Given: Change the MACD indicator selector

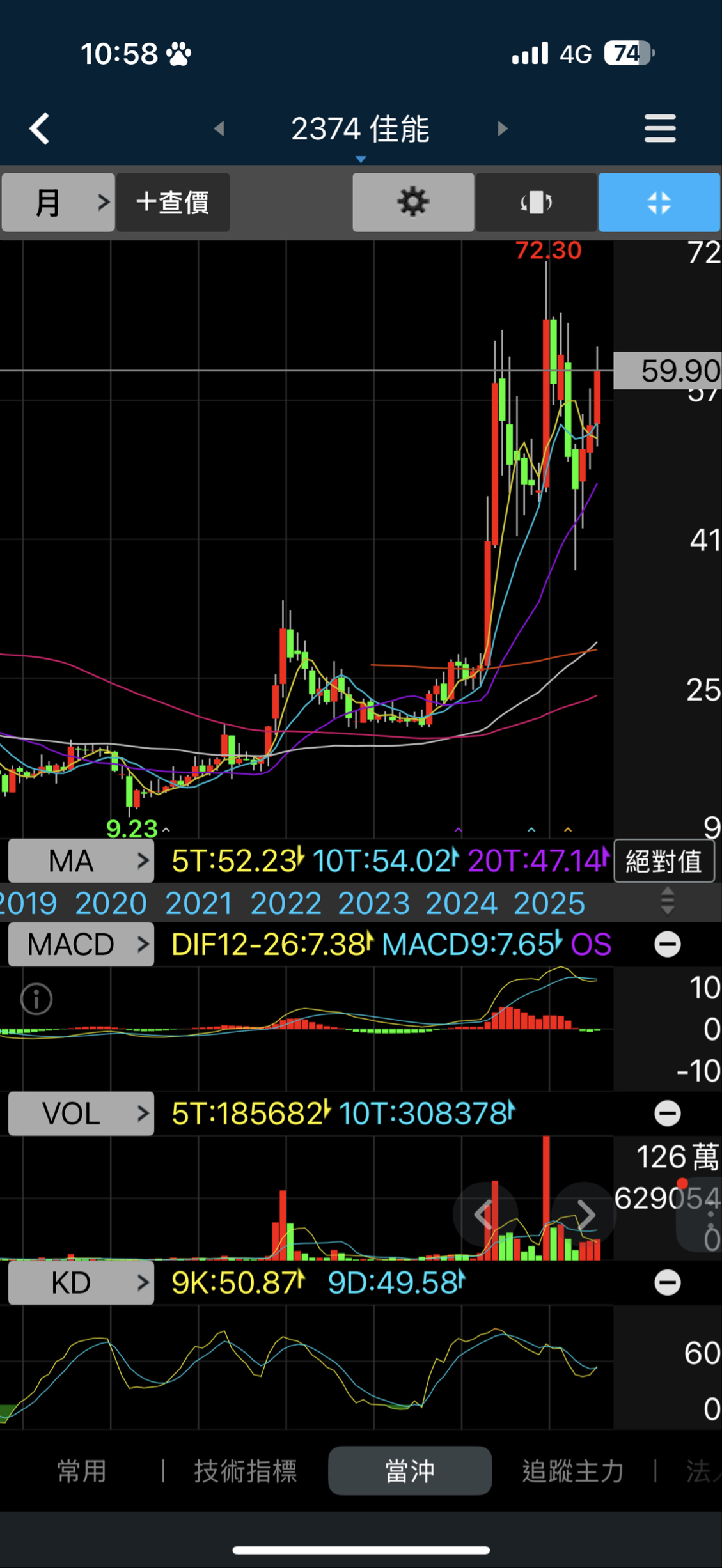Looking at the screenshot, I should coord(81,944).
